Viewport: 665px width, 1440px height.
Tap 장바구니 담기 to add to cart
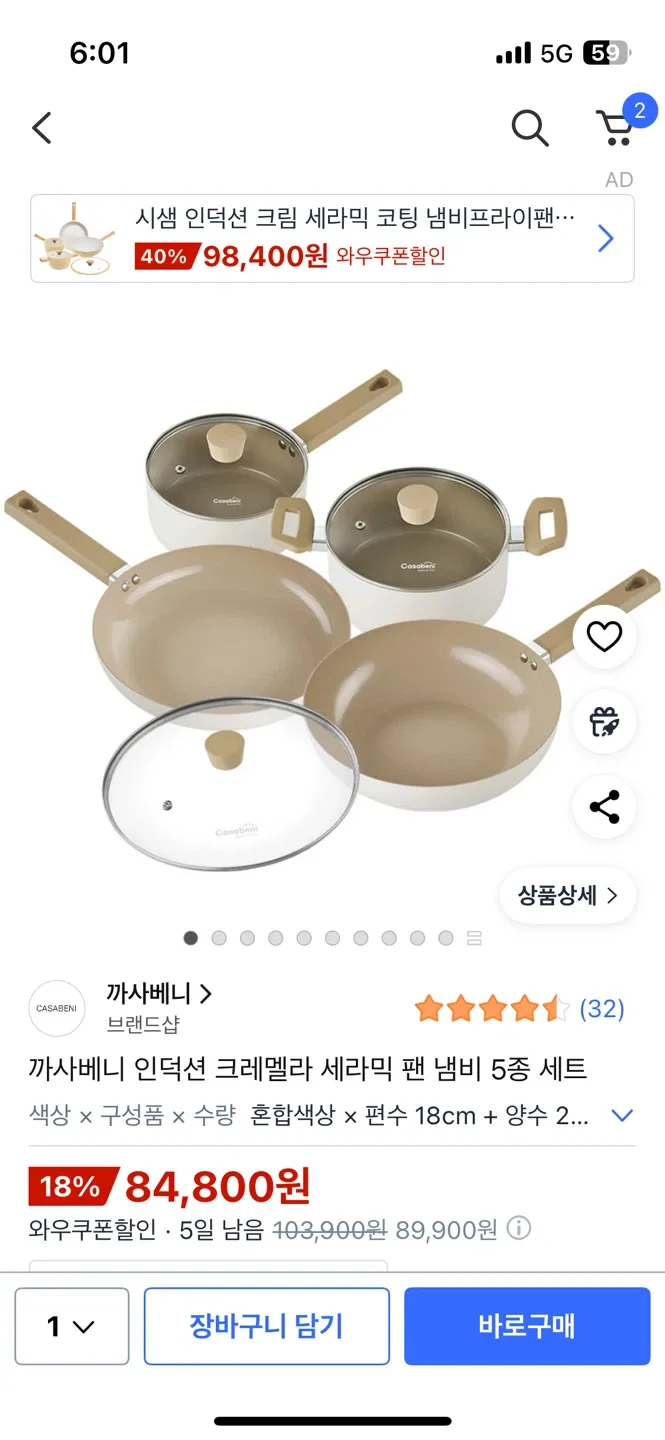pos(266,1326)
